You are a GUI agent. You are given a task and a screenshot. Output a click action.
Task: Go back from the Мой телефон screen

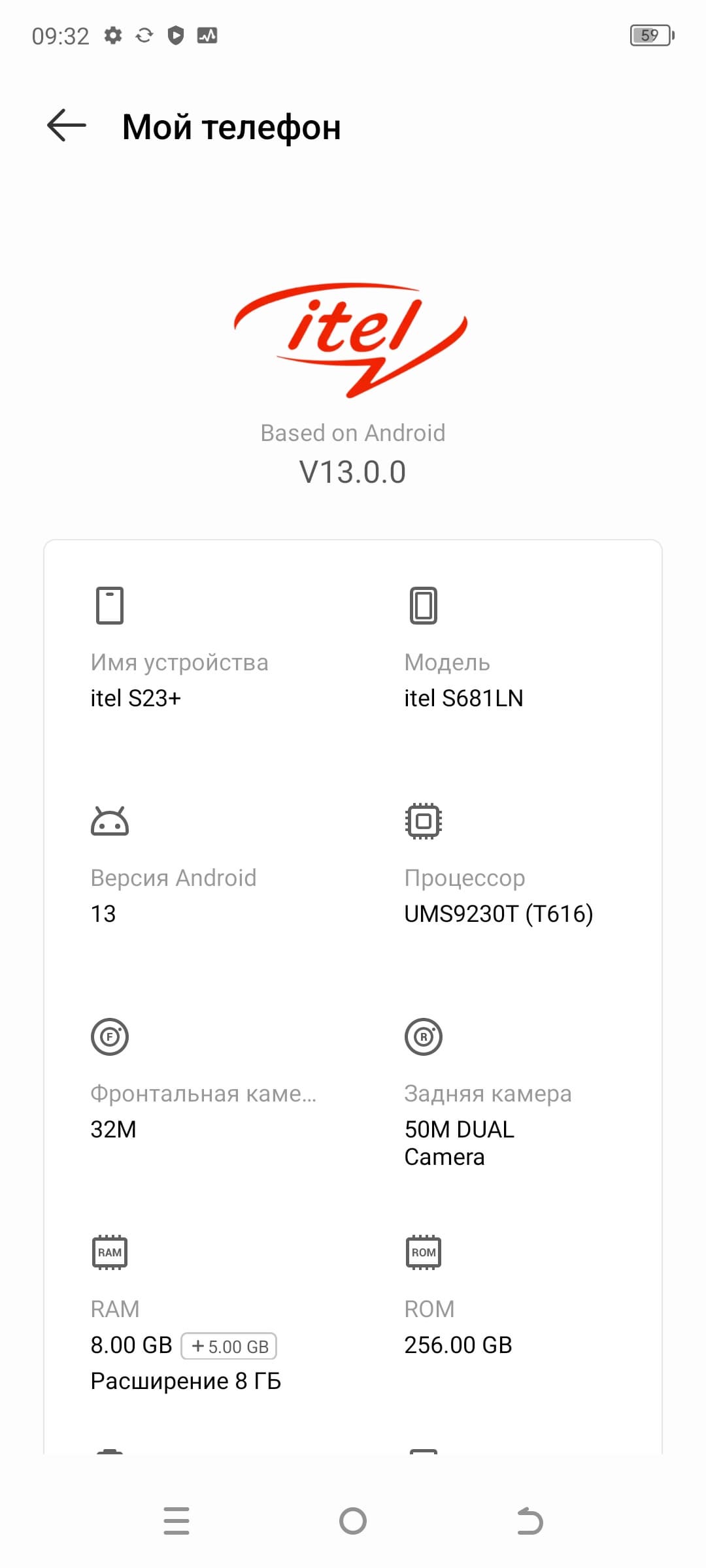pos(67,125)
